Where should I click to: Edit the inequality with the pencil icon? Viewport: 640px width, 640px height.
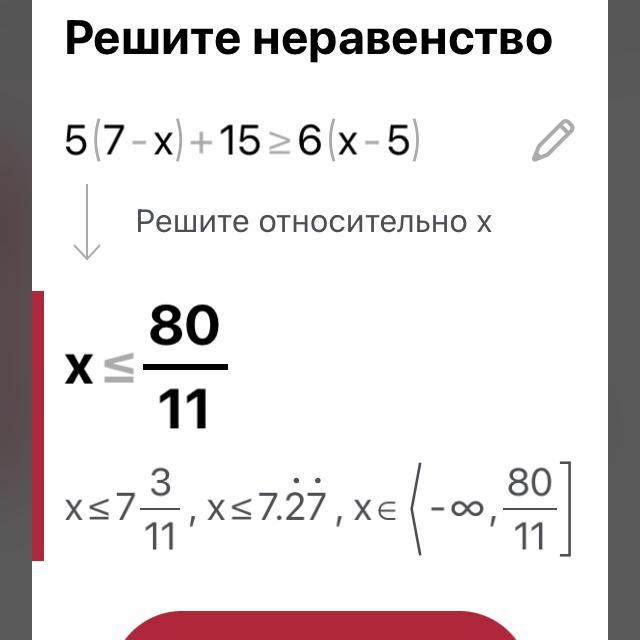coord(553,141)
